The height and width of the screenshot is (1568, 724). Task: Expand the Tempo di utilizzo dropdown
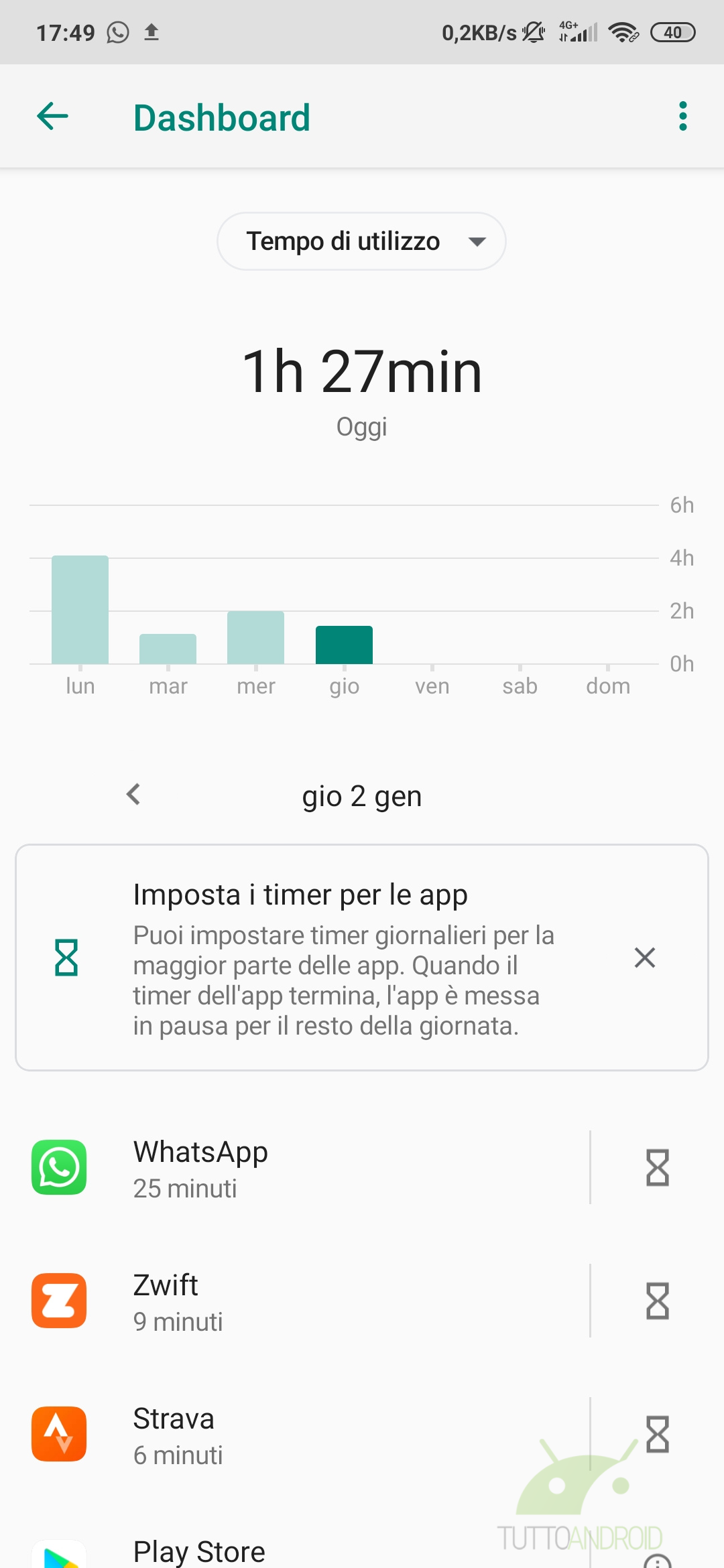(361, 241)
